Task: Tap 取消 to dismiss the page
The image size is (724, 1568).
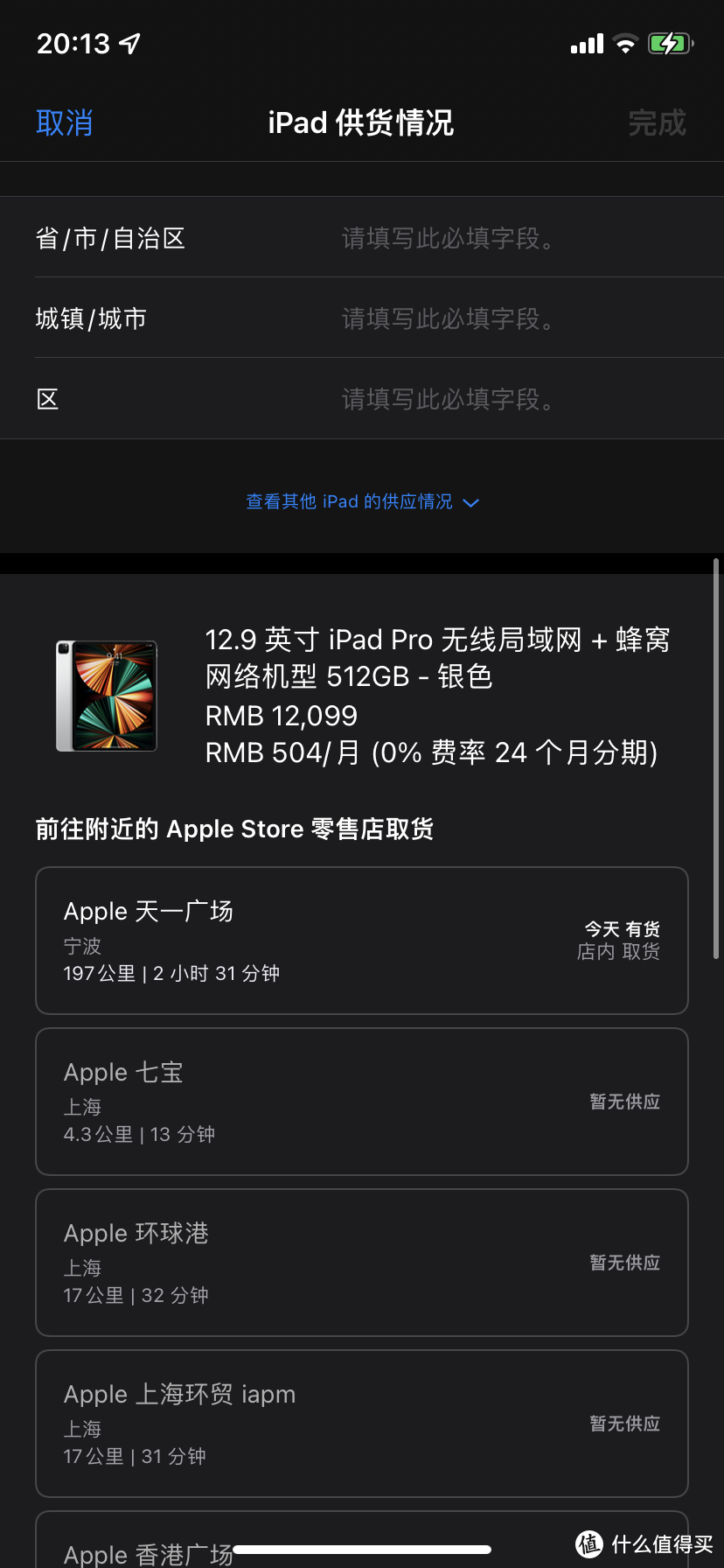Action: [64, 122]
